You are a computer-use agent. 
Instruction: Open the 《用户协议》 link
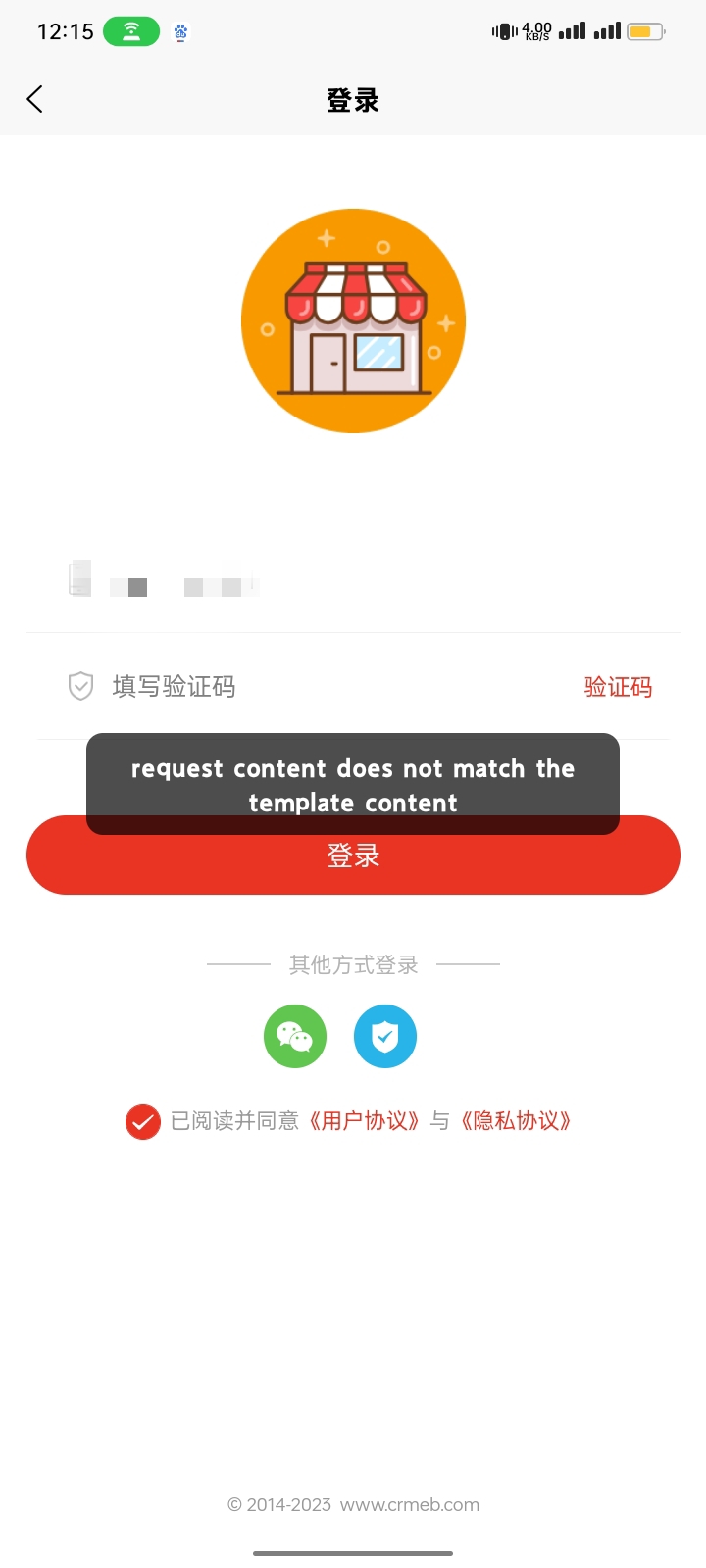pos(364,1120)
